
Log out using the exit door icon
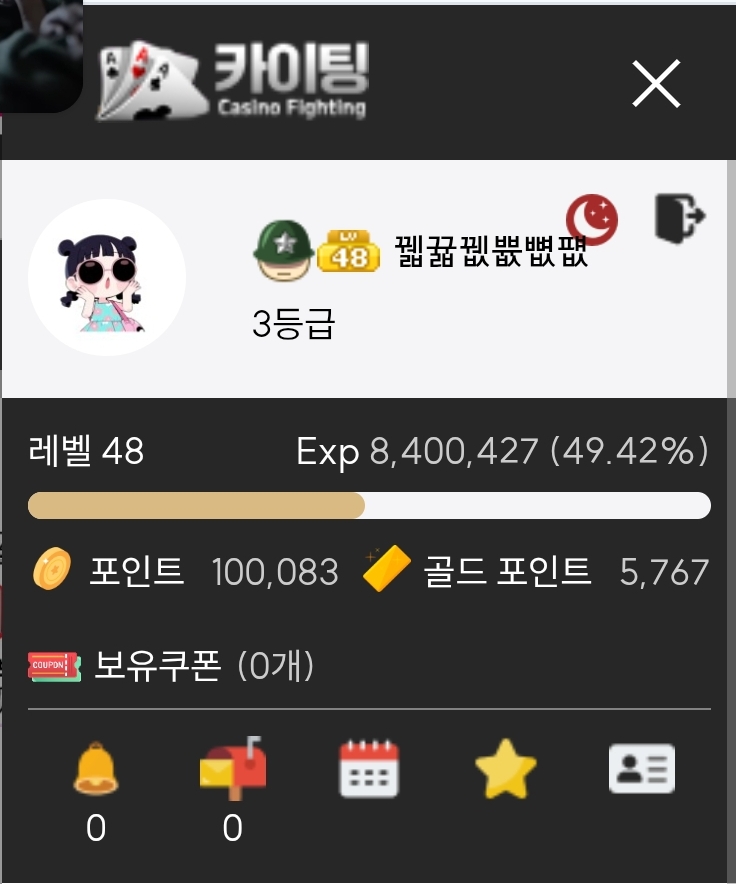point(679,217)
